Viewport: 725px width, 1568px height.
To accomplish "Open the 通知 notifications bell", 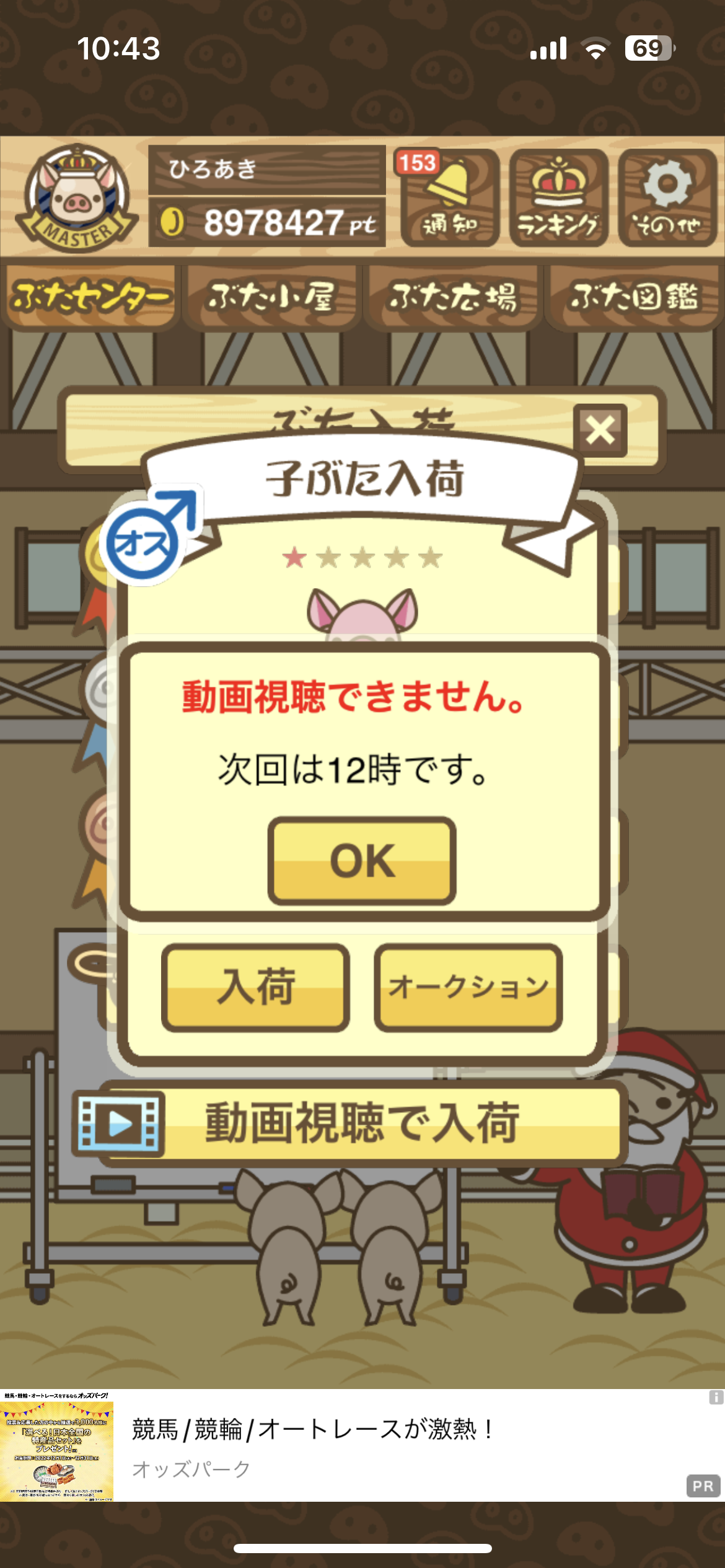I will tap(450, 198).
